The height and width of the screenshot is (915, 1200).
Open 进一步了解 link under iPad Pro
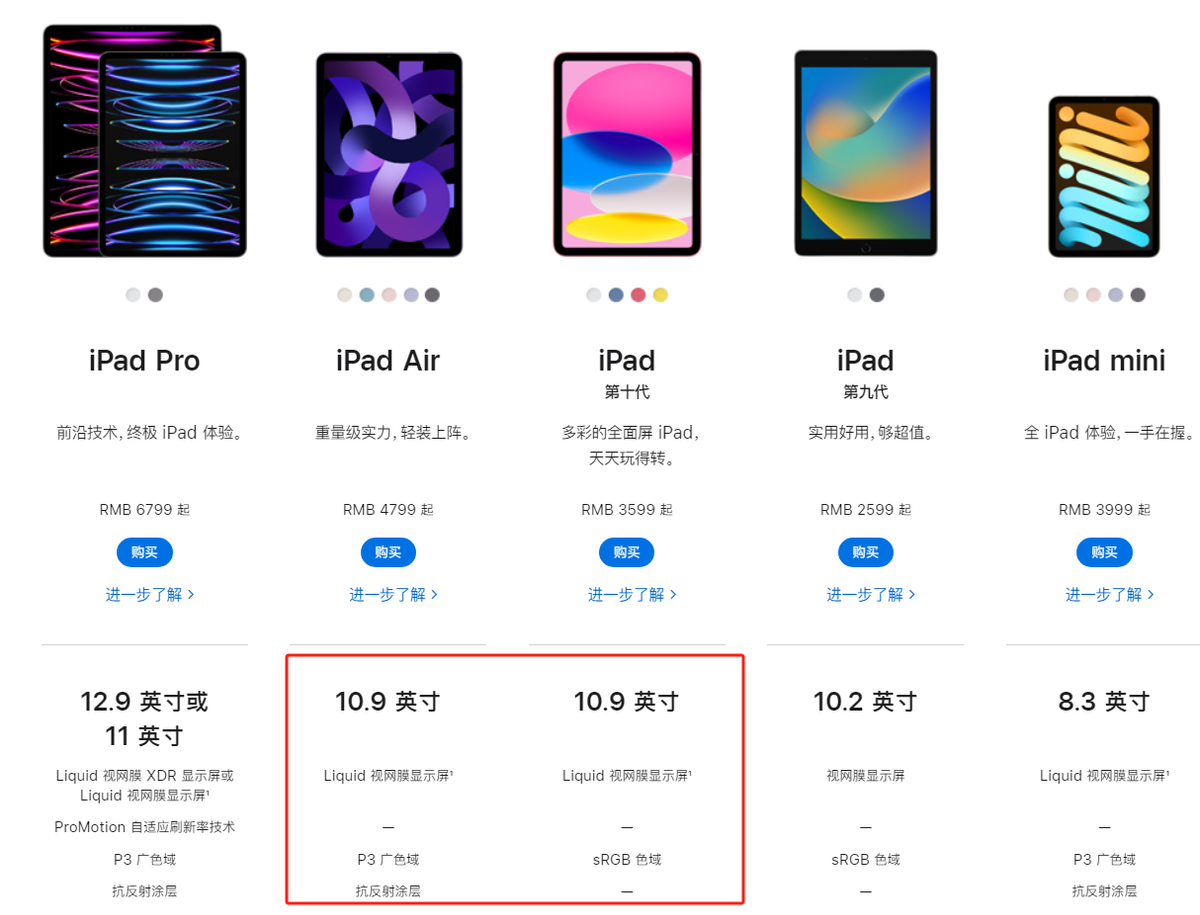coord(149,594)
